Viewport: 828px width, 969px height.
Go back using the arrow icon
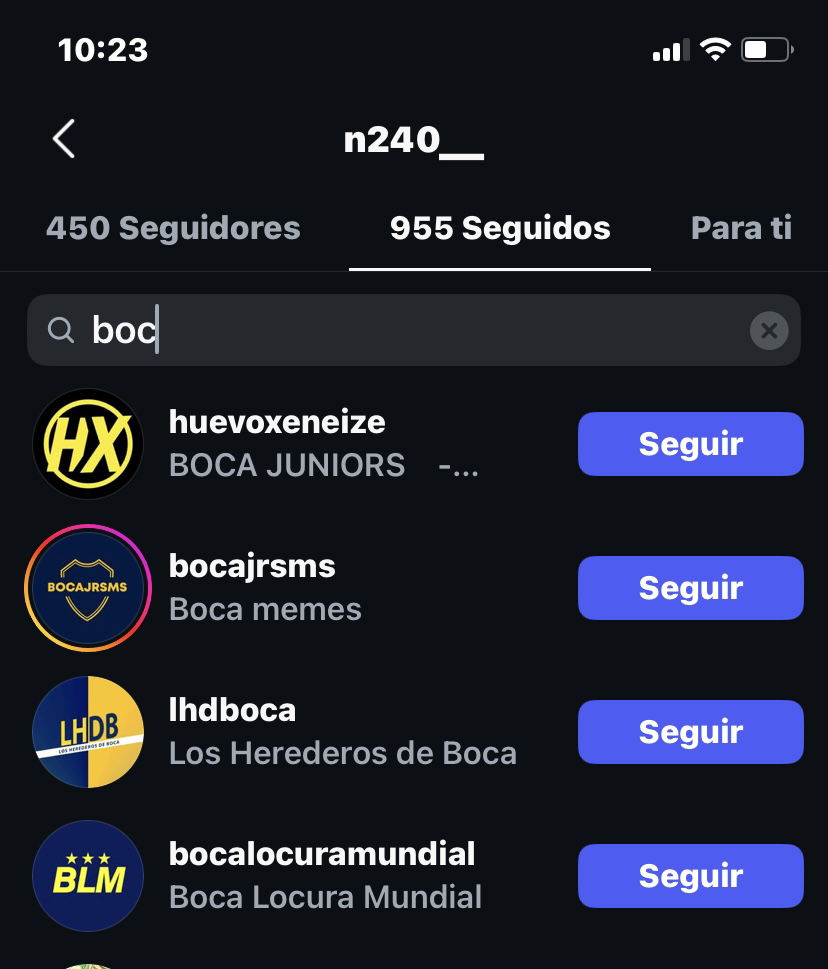click(64, 139)
